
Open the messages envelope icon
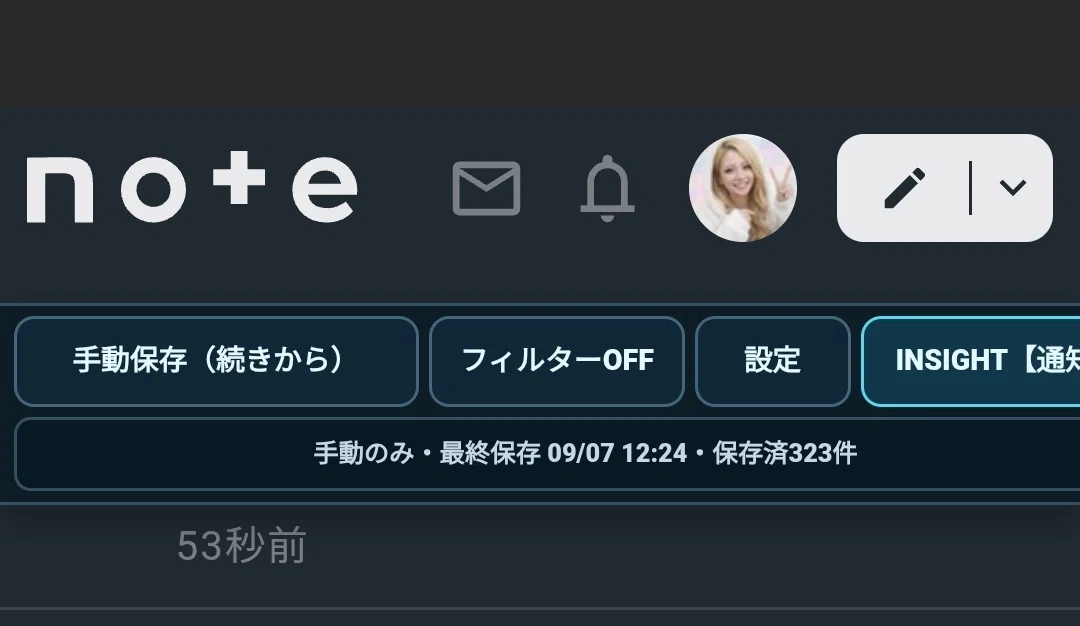[486, 189]
